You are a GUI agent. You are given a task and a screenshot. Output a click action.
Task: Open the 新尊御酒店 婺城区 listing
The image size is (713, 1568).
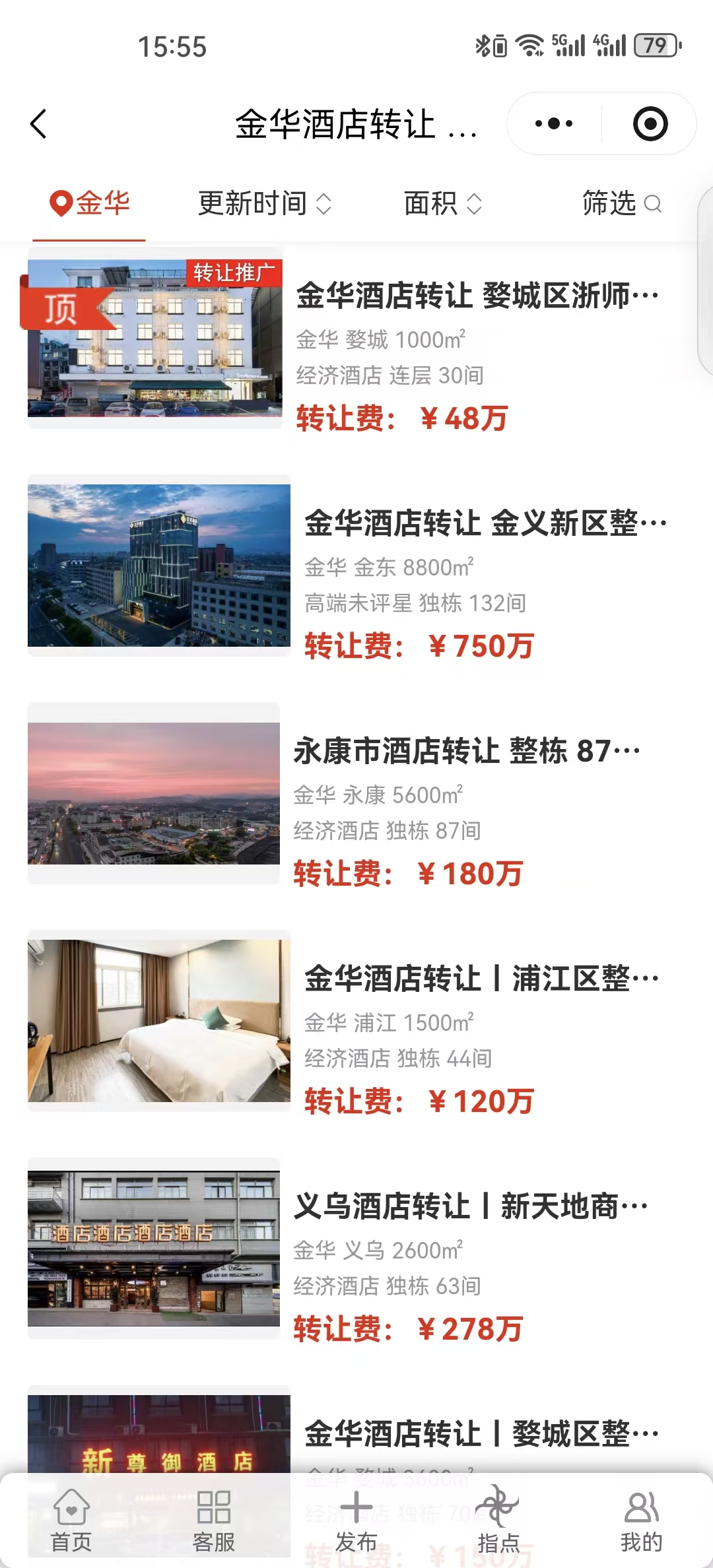pyautogui.click(x=481, y=1434)
